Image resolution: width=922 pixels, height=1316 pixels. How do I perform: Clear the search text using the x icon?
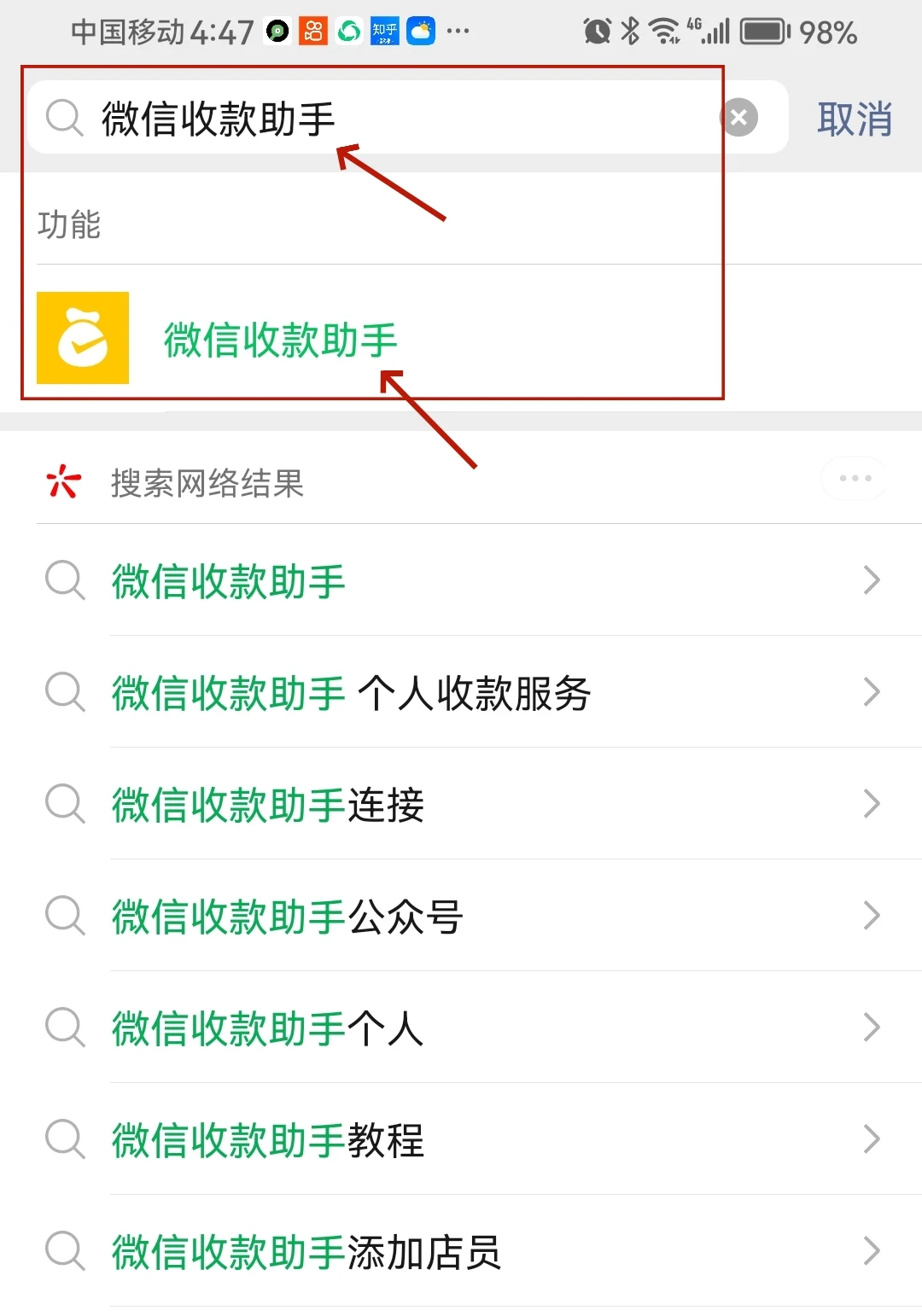[738, 118]
